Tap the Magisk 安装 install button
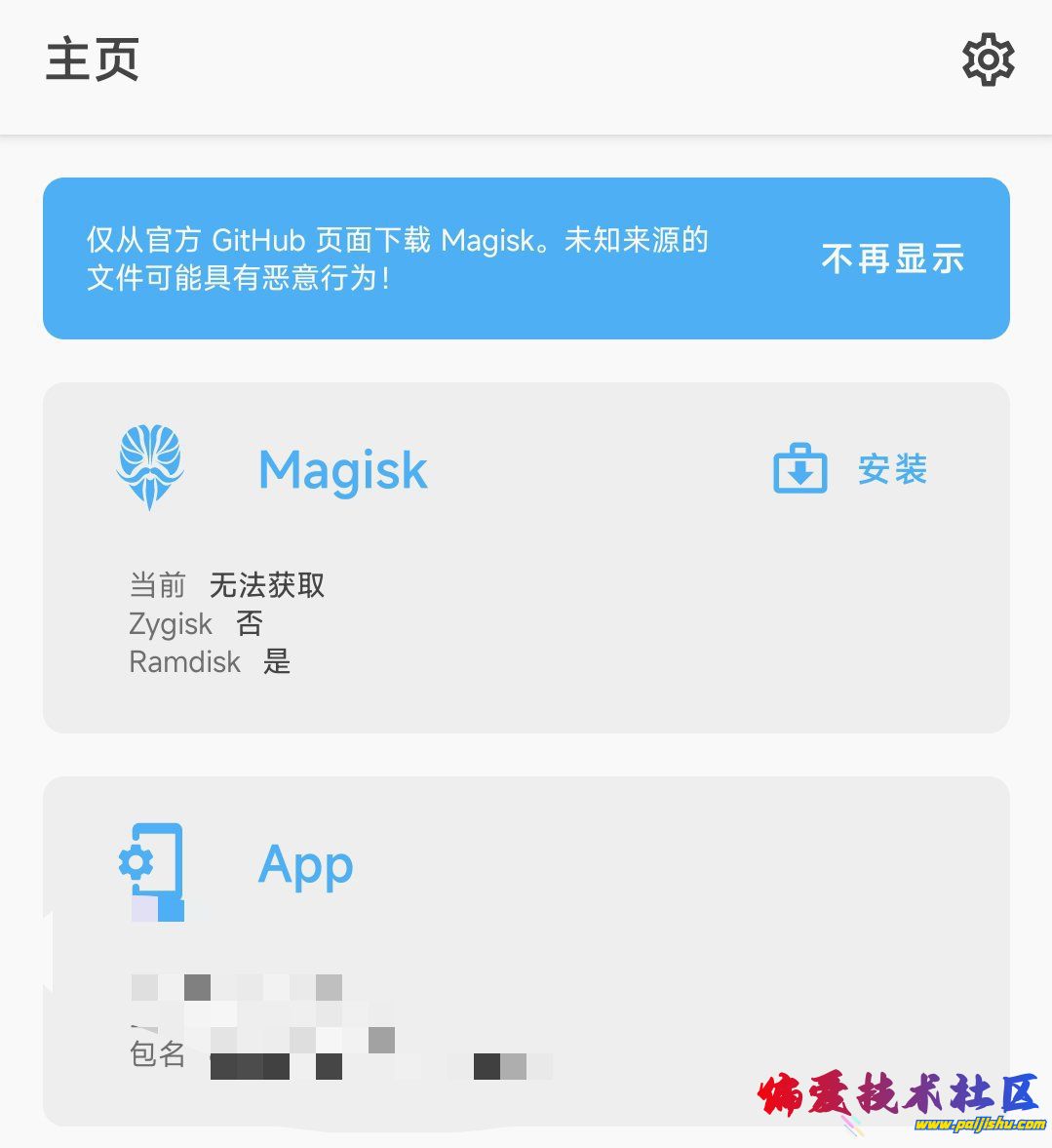This screenshot has height=1148, width=1052. pyautogui.click(x=850, y=470)
